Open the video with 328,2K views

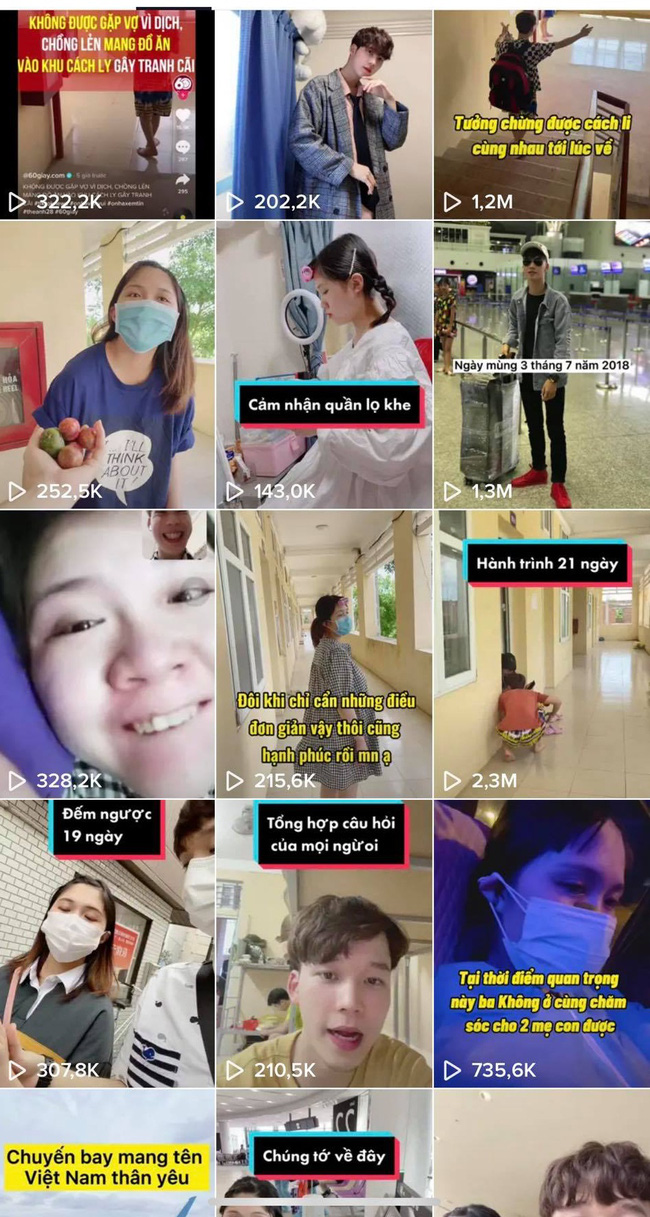click(x=107, y=654)
